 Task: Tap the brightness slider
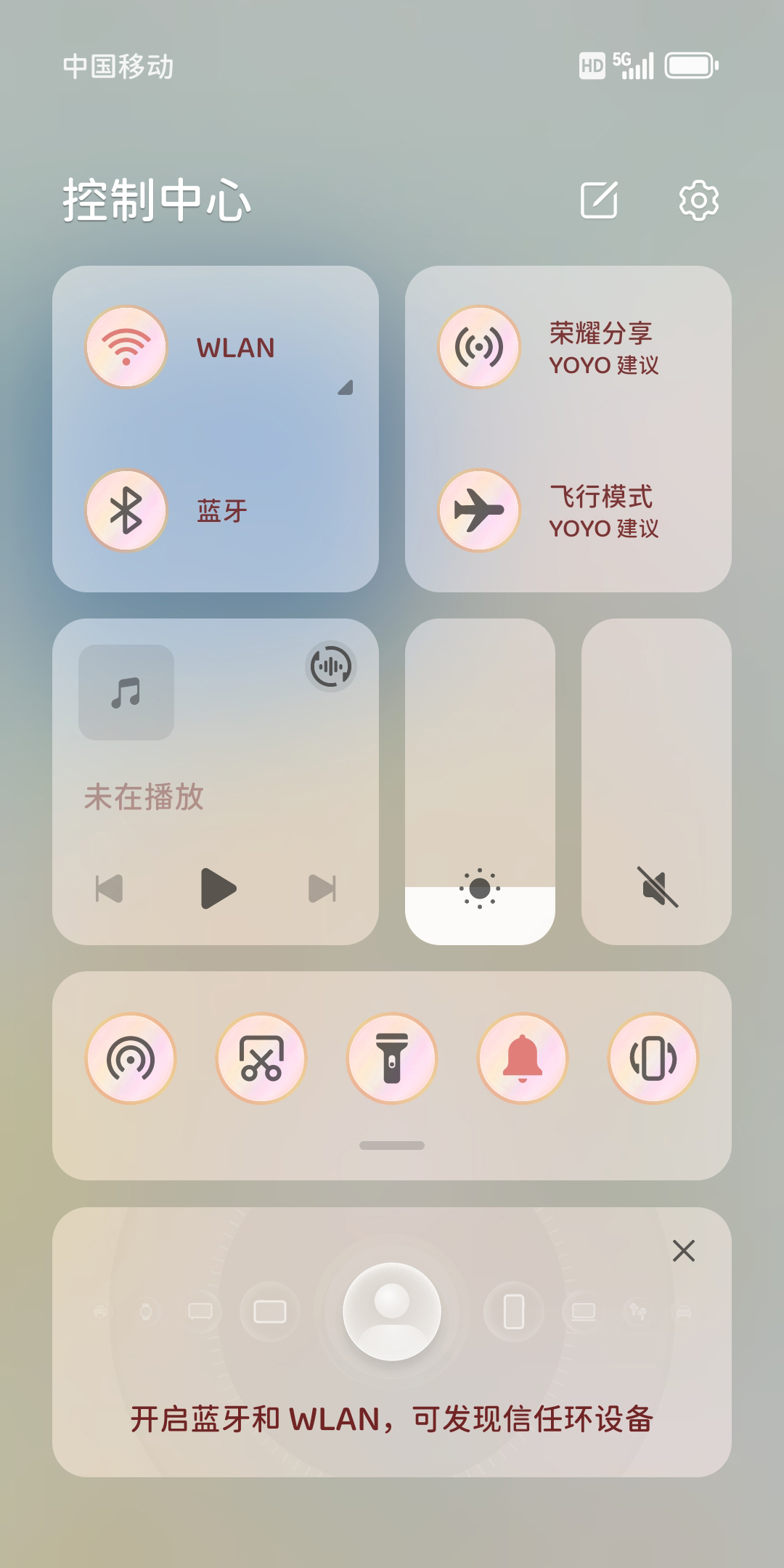[x=480, y=782]
